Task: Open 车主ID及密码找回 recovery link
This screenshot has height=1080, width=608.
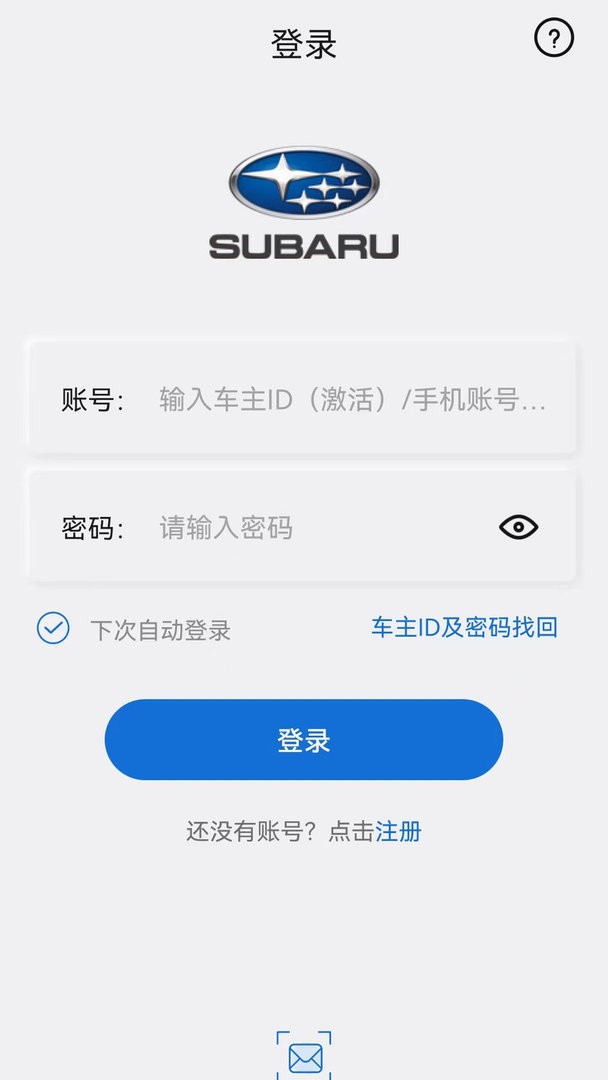Action: click(x=464, y=628)
